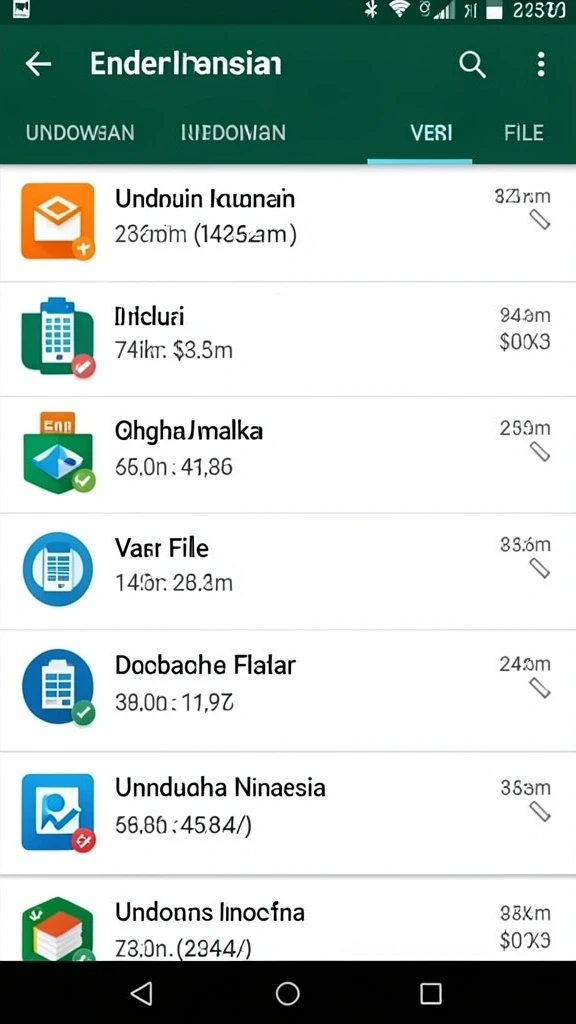Open the Undnuin Iaunain row
Screen dimensions: 576x1024
coord(288,223)
